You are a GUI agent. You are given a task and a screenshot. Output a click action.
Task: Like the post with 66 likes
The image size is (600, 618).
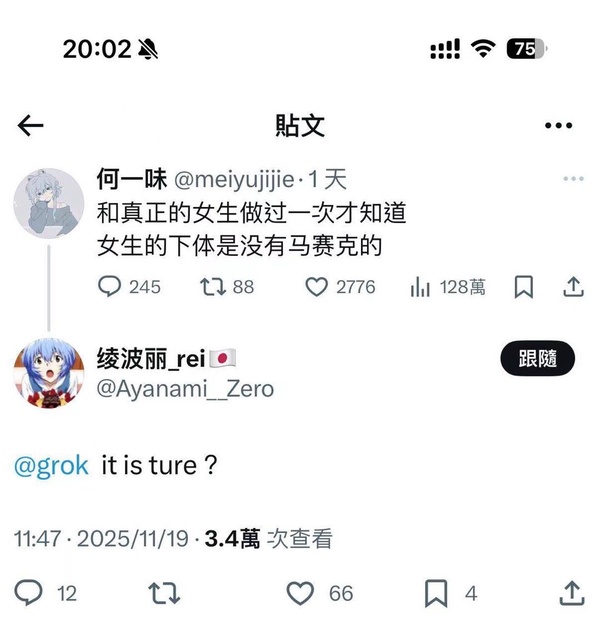[x=300, y=592]
